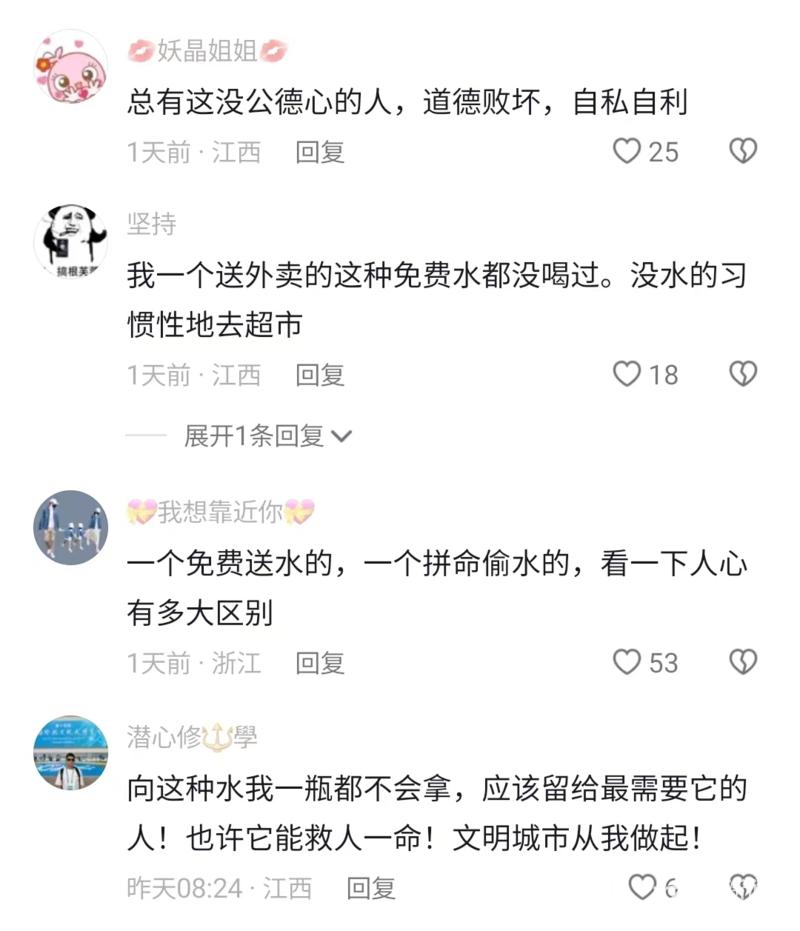This screenshot has height=931, width=800.
Task: Open 潜心修學's profile avatar
Action: (71, 753)
